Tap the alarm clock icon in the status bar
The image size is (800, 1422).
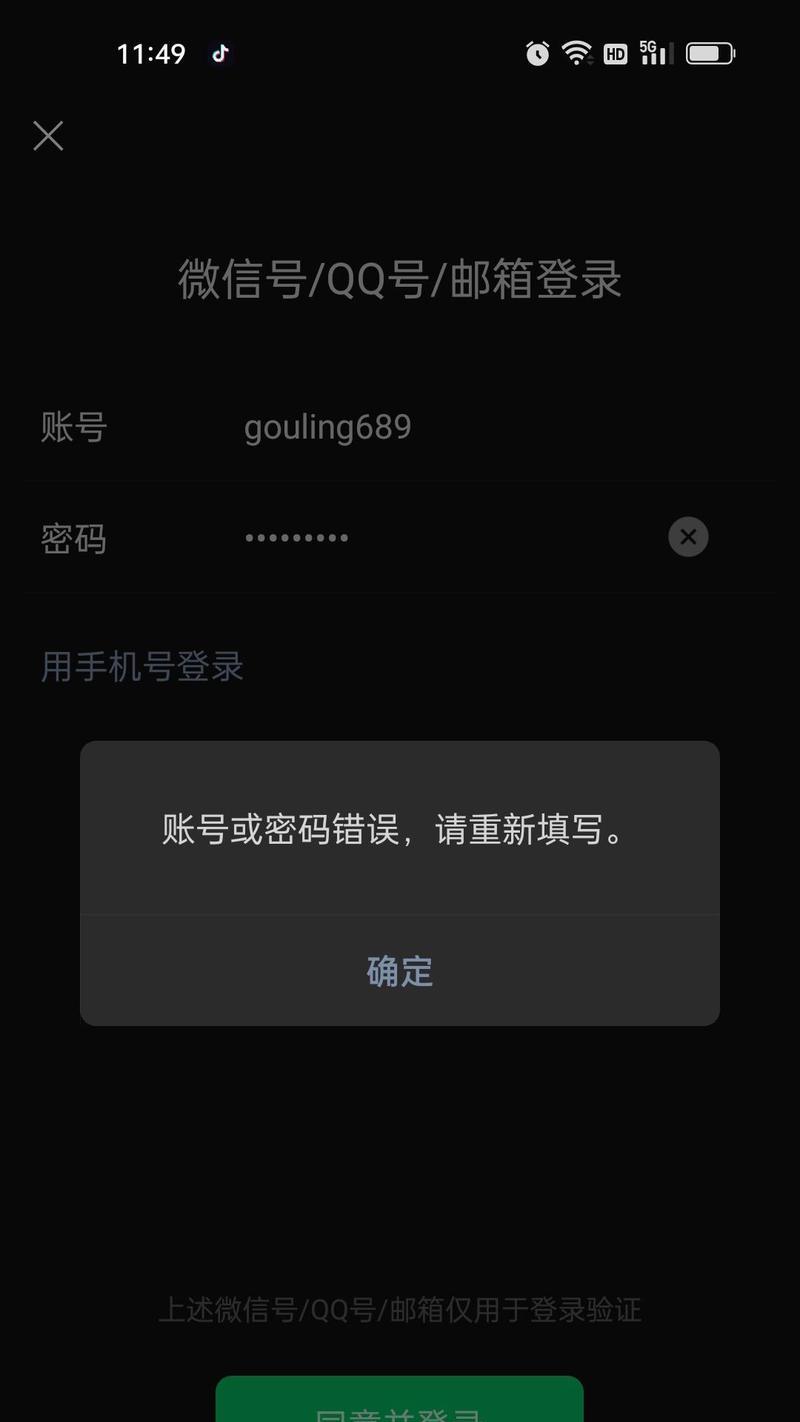pos(537,53)
